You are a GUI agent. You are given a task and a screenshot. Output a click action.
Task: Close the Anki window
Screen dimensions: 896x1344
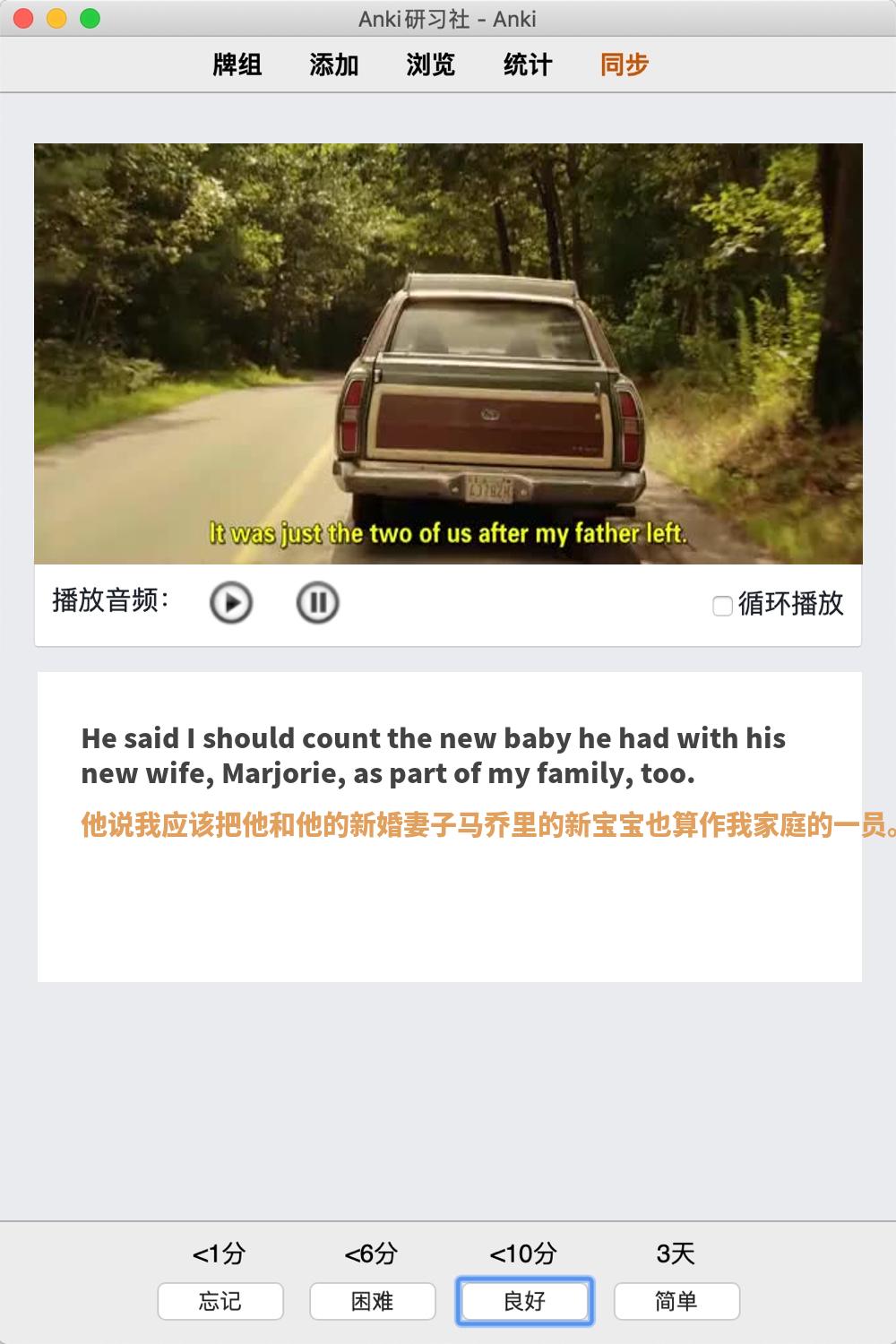point(24,18)
